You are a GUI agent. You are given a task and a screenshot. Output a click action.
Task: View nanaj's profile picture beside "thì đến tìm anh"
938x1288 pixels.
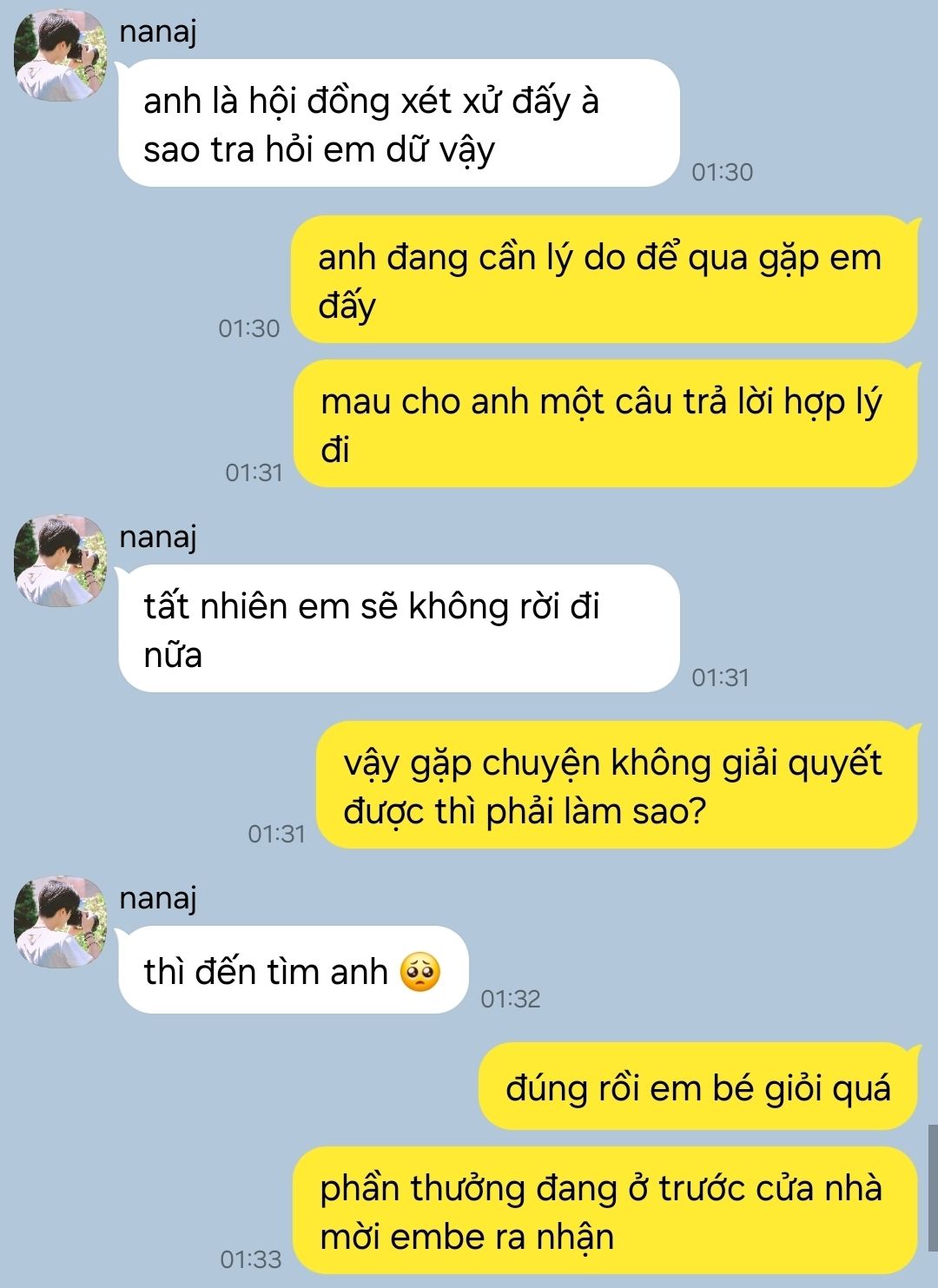coord(60,922)
